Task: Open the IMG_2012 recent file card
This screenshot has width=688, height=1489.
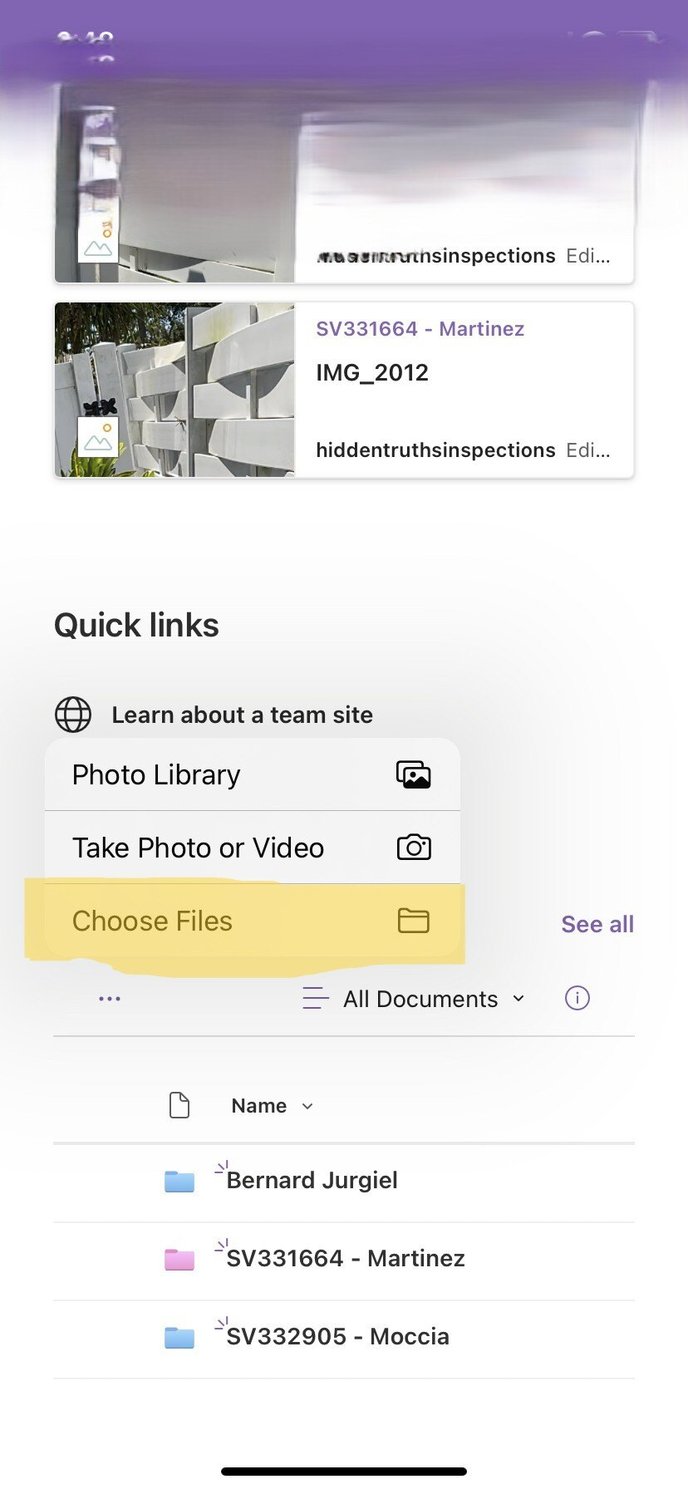Action: pyautogui.click(x=344, y=390)
